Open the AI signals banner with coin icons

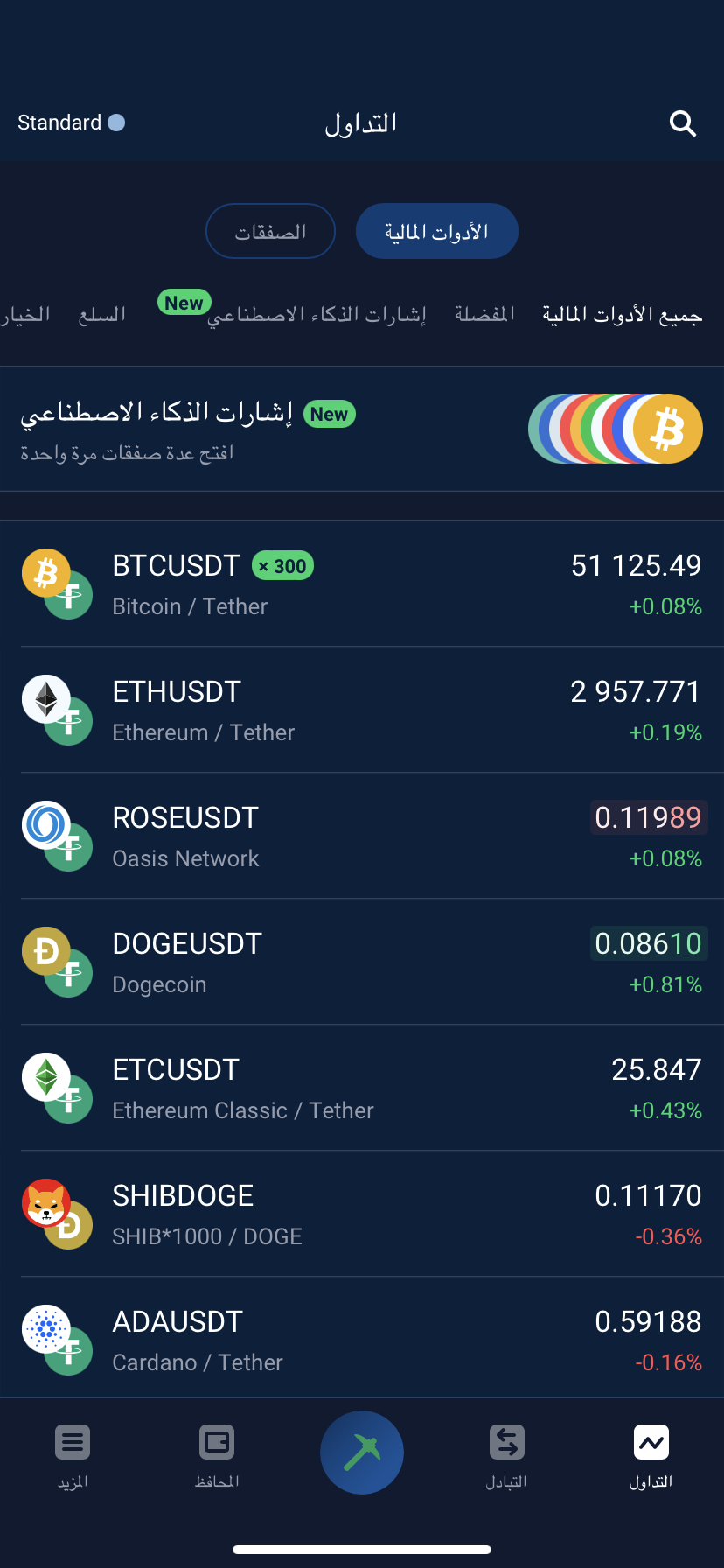point(362,429)
